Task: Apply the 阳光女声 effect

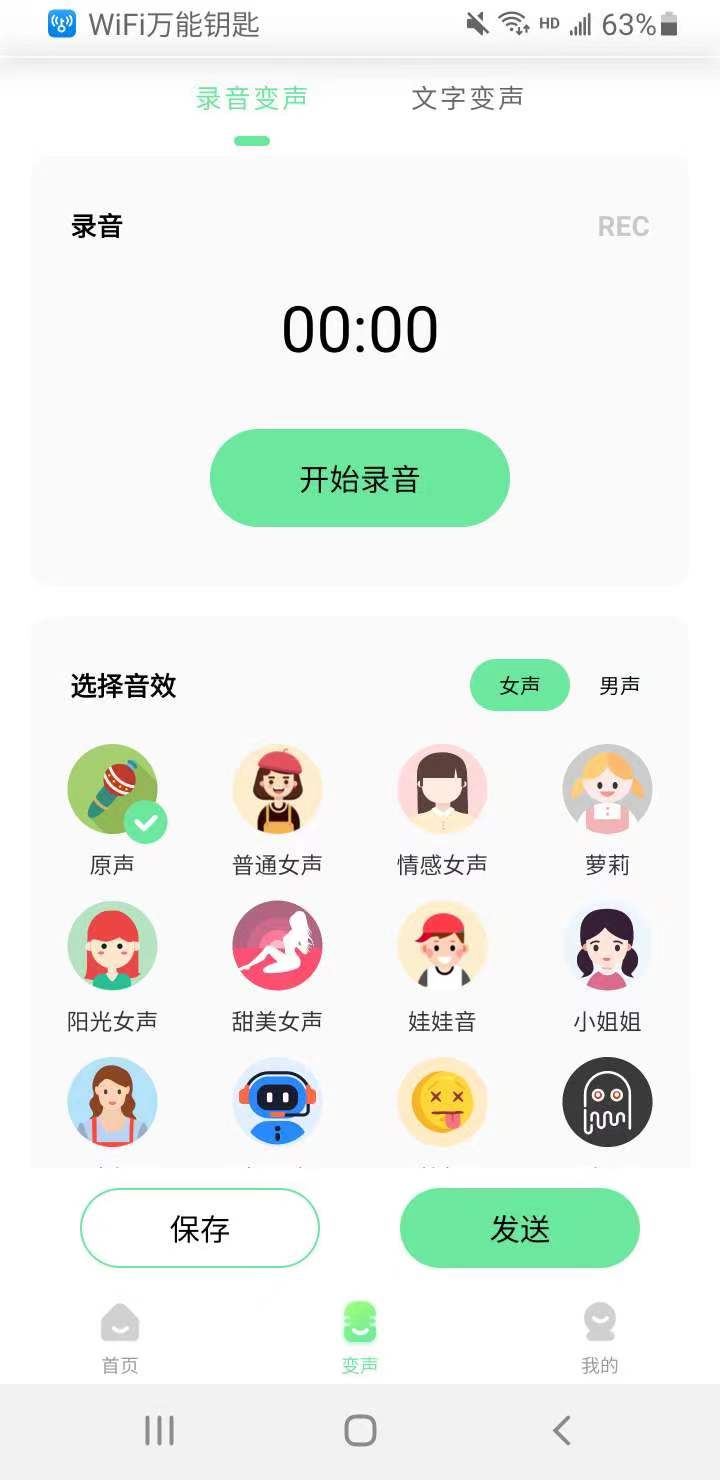Action: click(x=112, y=946)
